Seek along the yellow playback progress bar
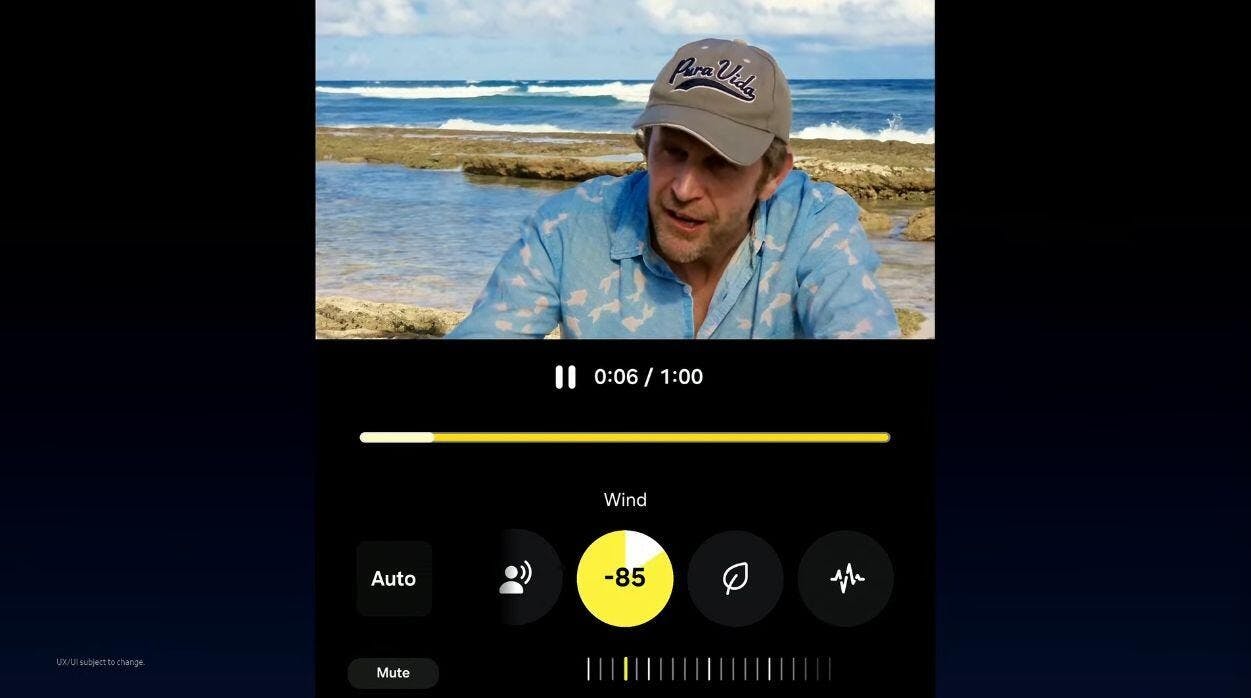Image resolution: width=1251 pixels, height=698 pixels. 624,437
